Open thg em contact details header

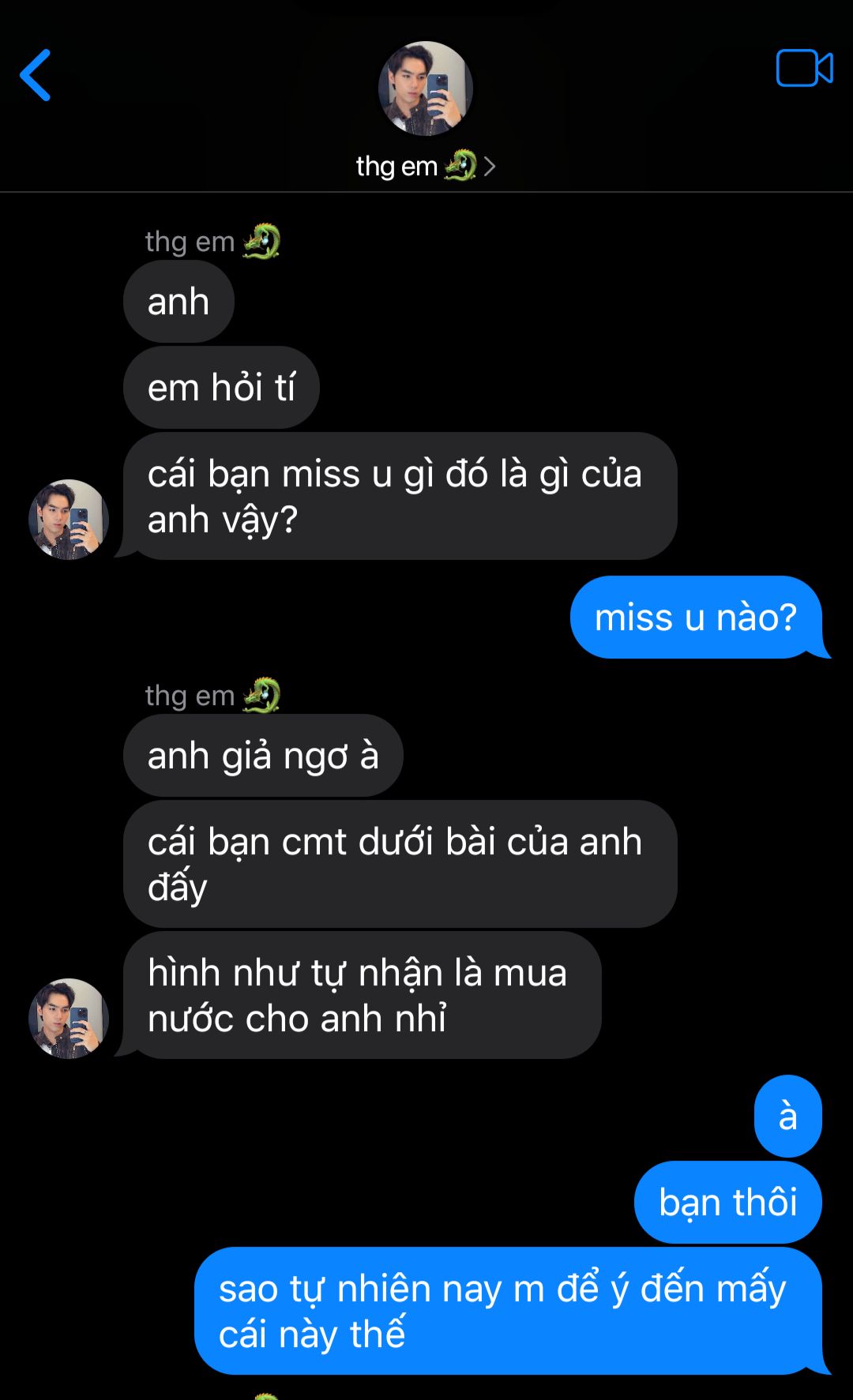tap(425, 166)
